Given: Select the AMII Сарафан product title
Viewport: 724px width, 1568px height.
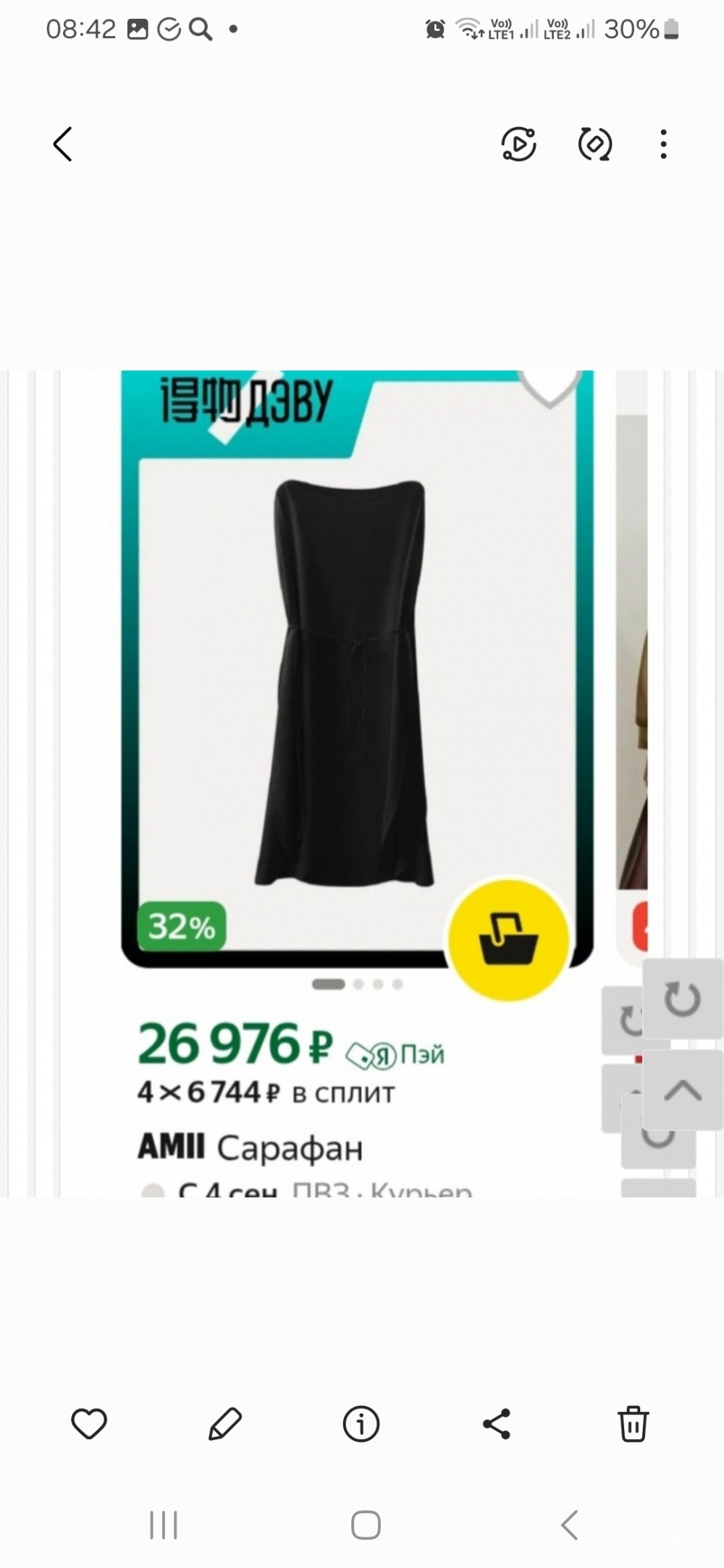Looking at the screenshot, I should (250, 1148).
